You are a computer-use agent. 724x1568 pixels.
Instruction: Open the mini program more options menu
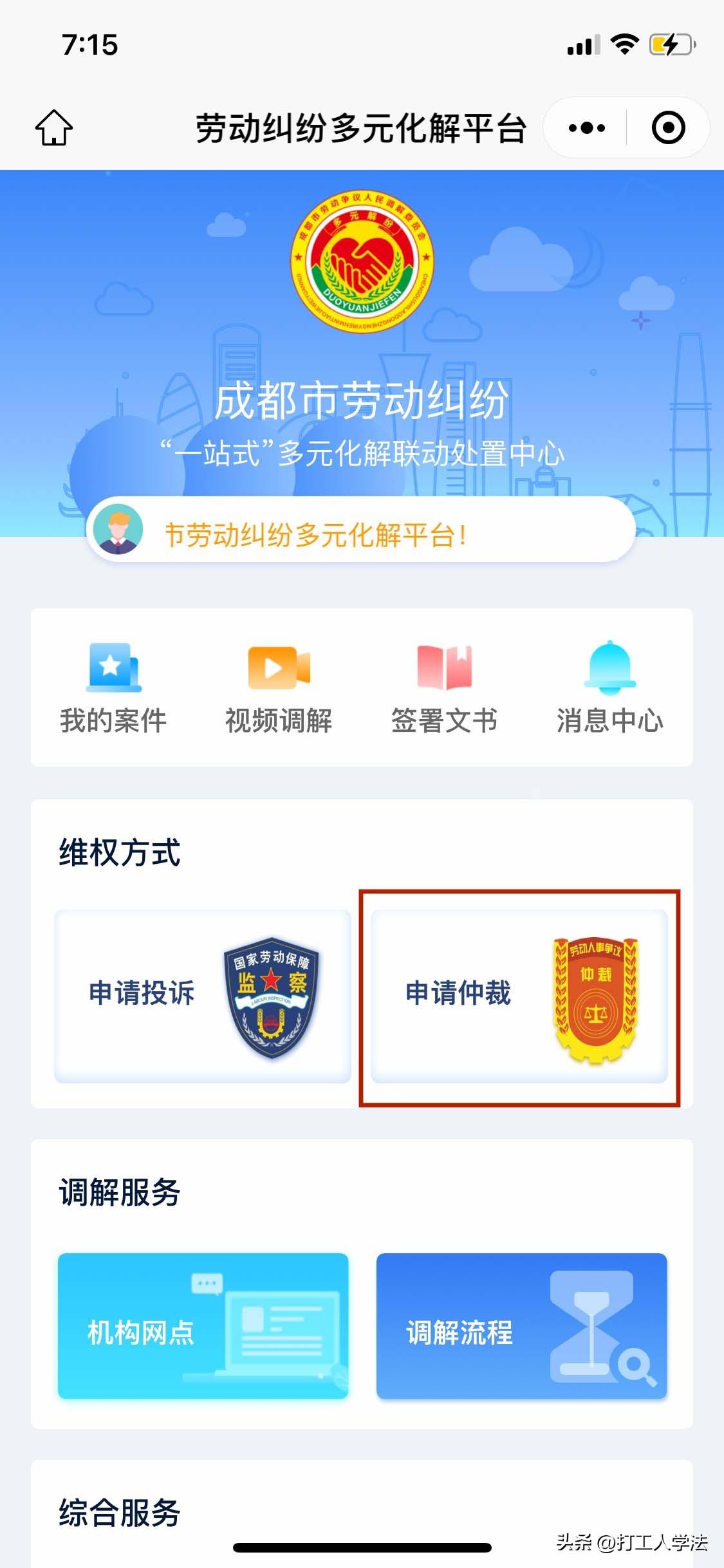pos(586,127)
